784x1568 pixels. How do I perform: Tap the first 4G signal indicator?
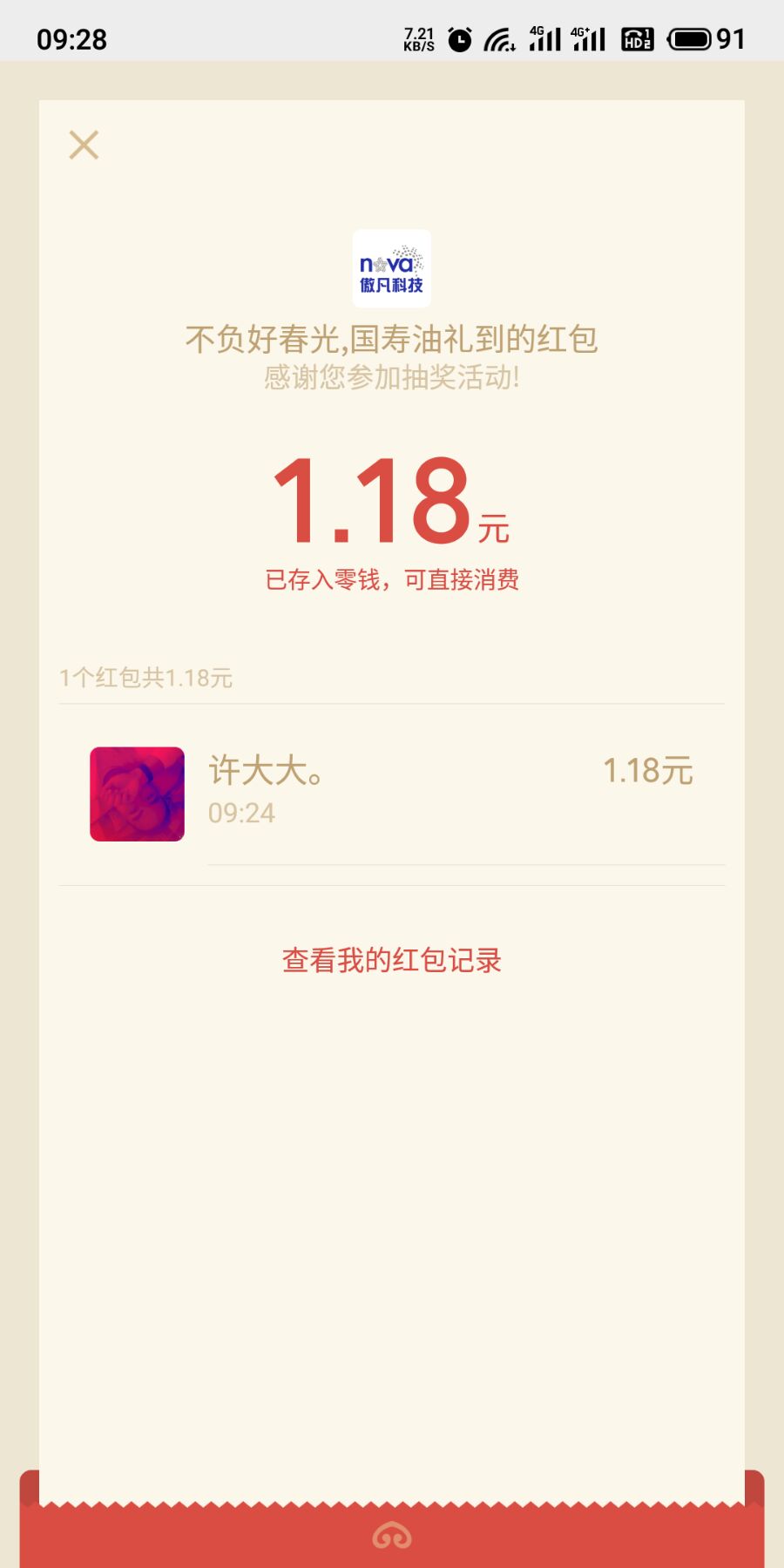coord(544,38)
